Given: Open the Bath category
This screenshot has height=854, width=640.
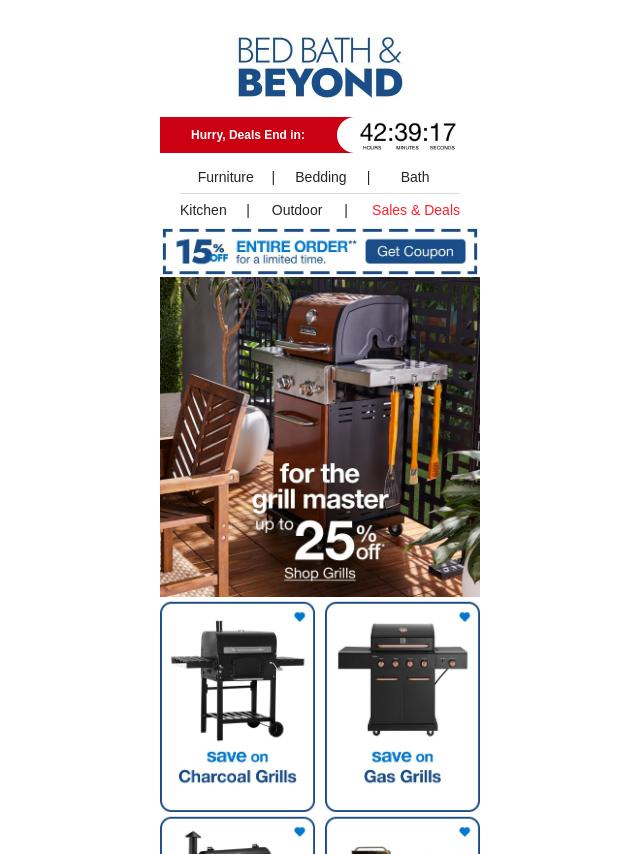Looking at the screenshot, I should (x=414, y=177).
